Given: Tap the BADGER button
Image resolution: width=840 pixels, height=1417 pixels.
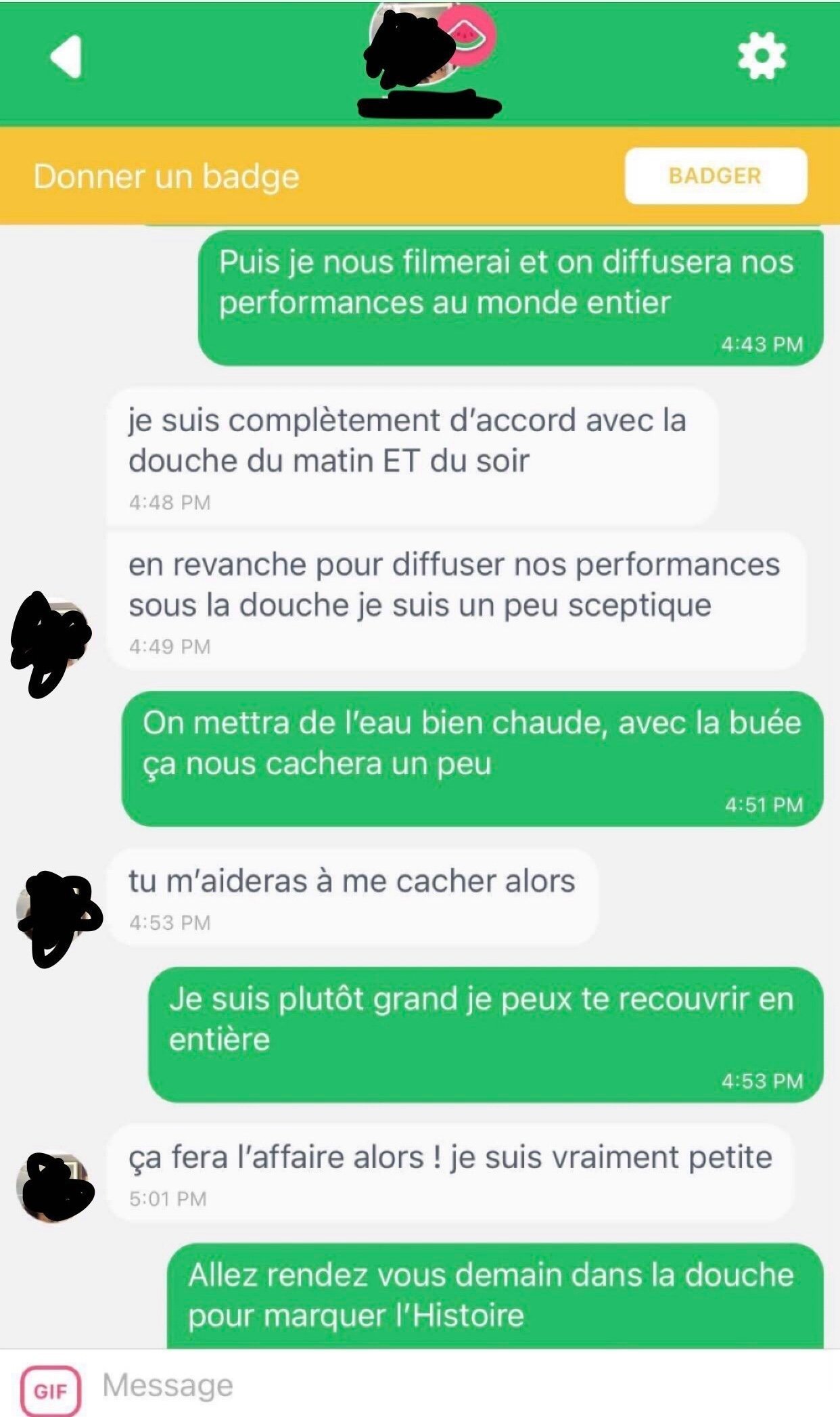Looking at the screenshot, I should (x=716, y=176).
